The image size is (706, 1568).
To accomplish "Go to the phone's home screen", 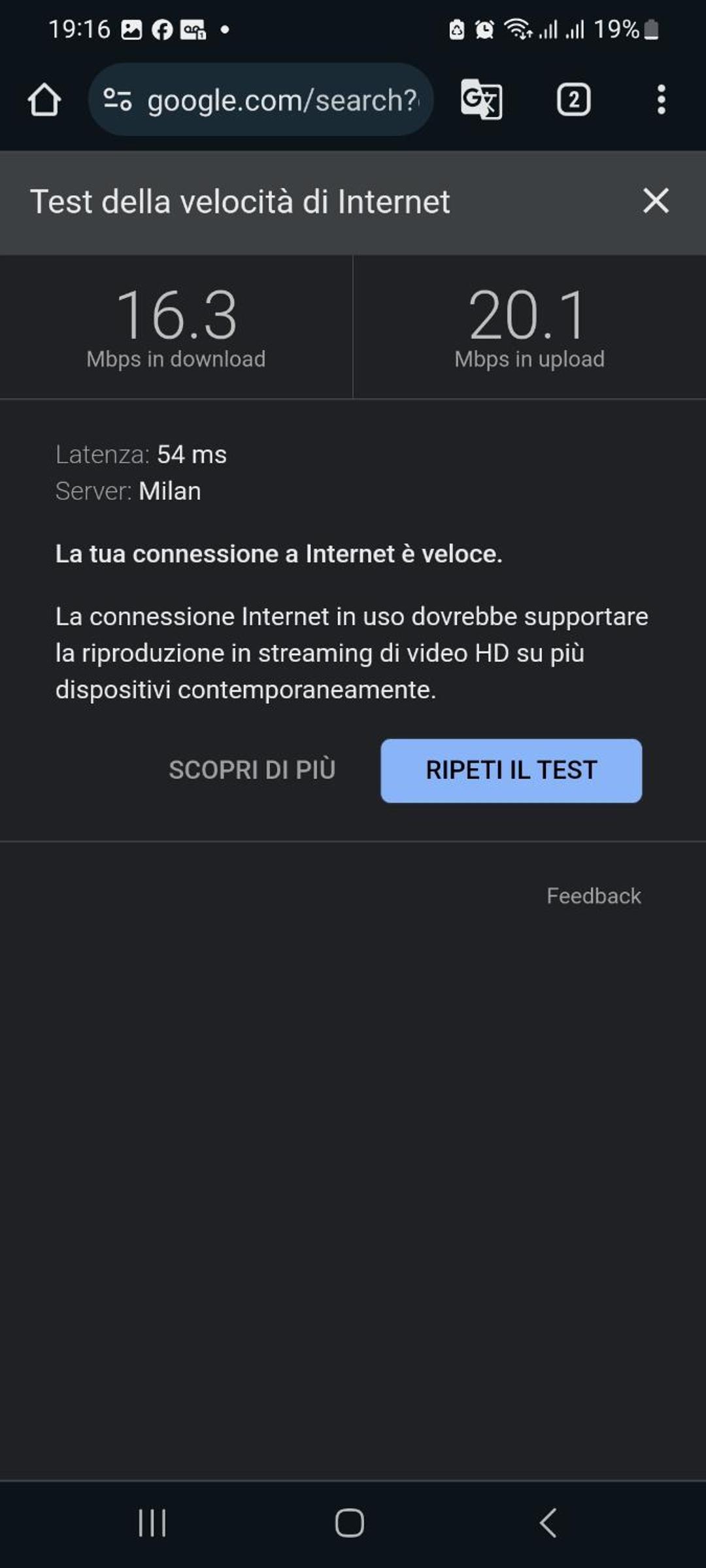I will pos(350,1523).
